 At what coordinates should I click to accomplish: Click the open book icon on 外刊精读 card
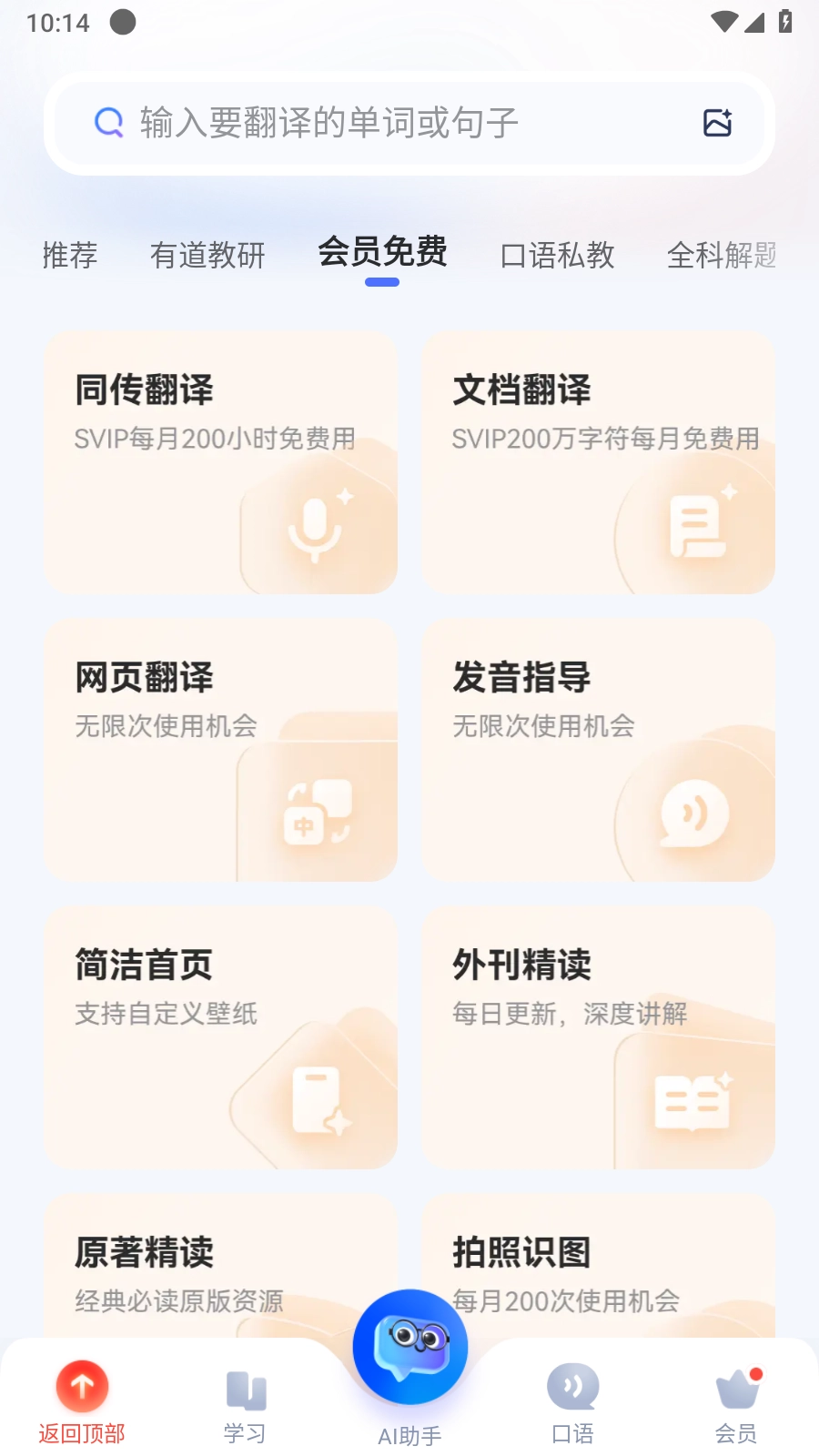[x=692, y=1103]
